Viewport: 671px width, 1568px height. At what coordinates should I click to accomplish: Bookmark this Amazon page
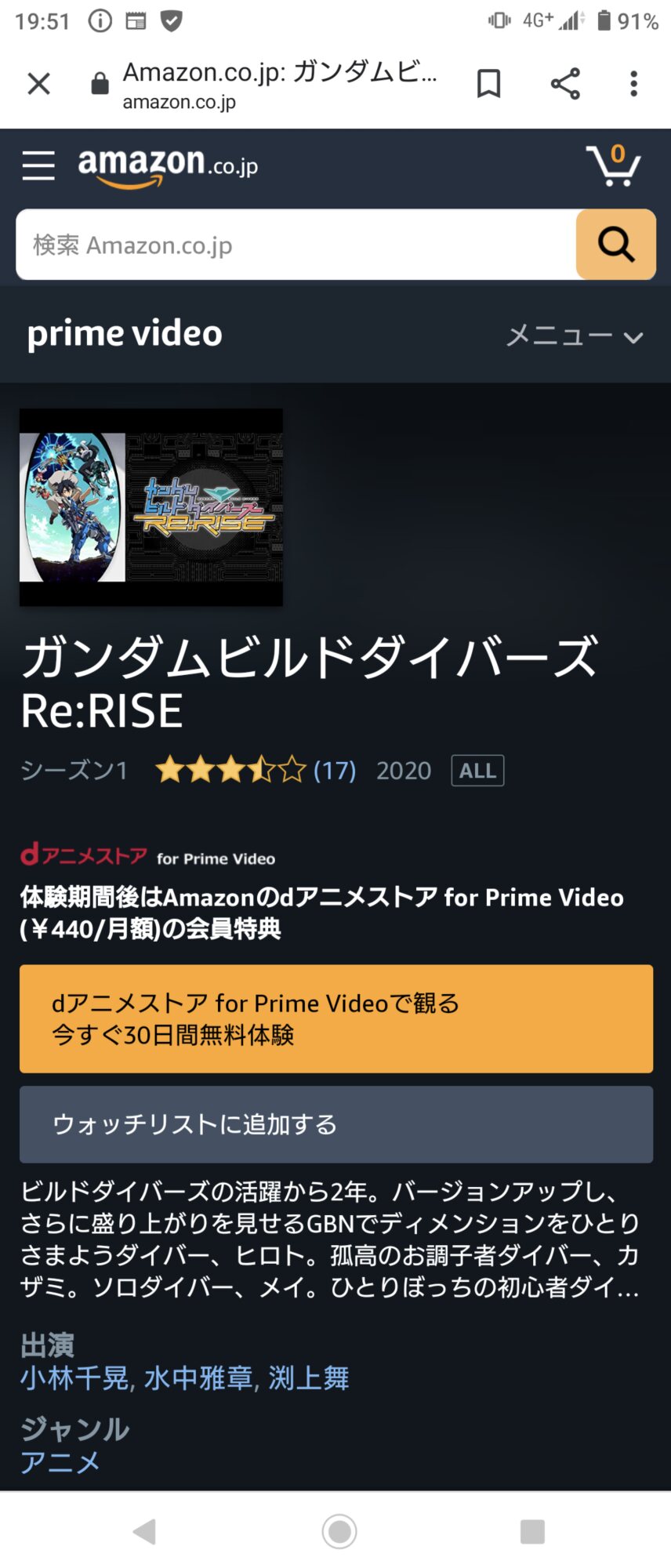488,83
